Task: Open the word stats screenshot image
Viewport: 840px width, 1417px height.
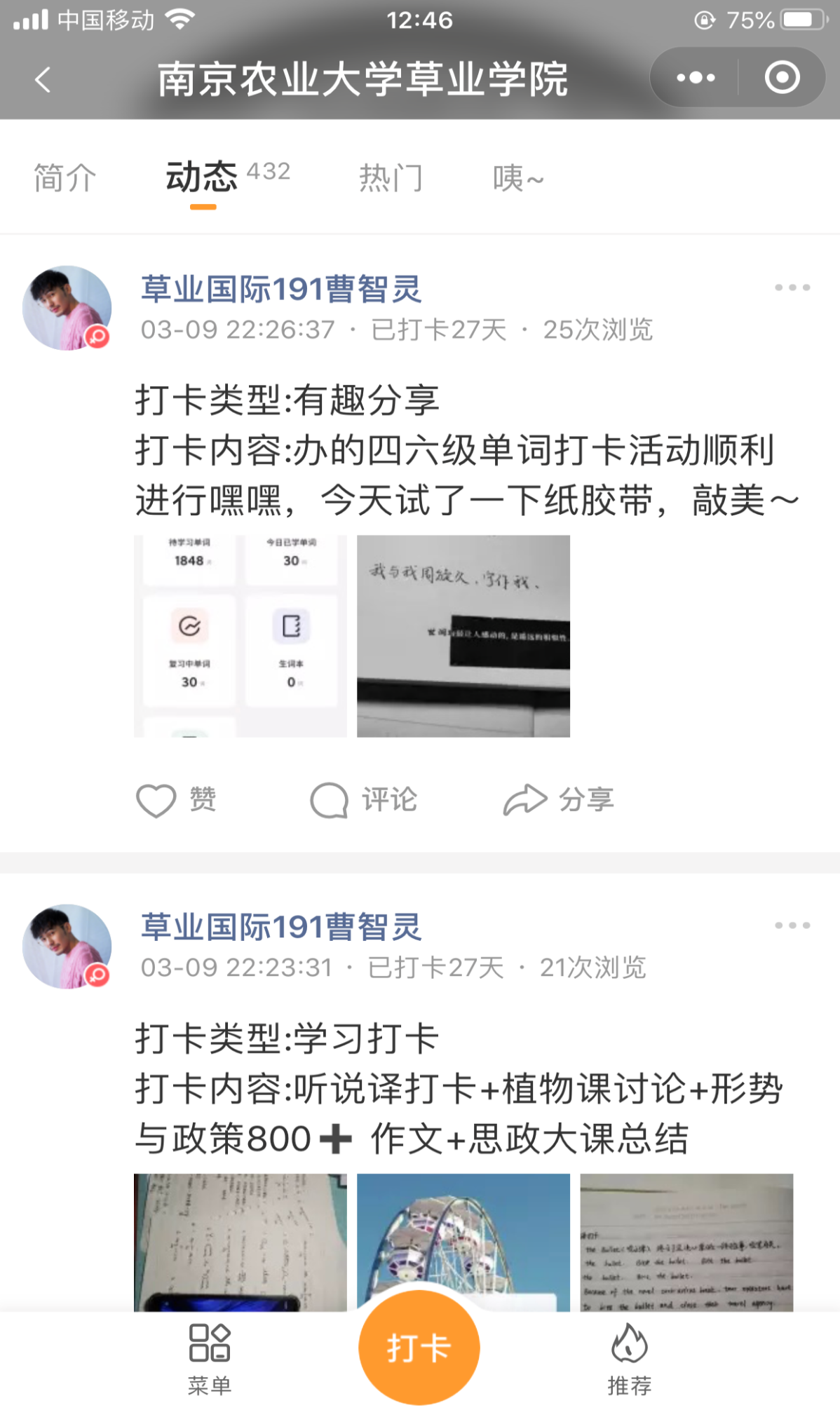Action: tap(240, 636)
